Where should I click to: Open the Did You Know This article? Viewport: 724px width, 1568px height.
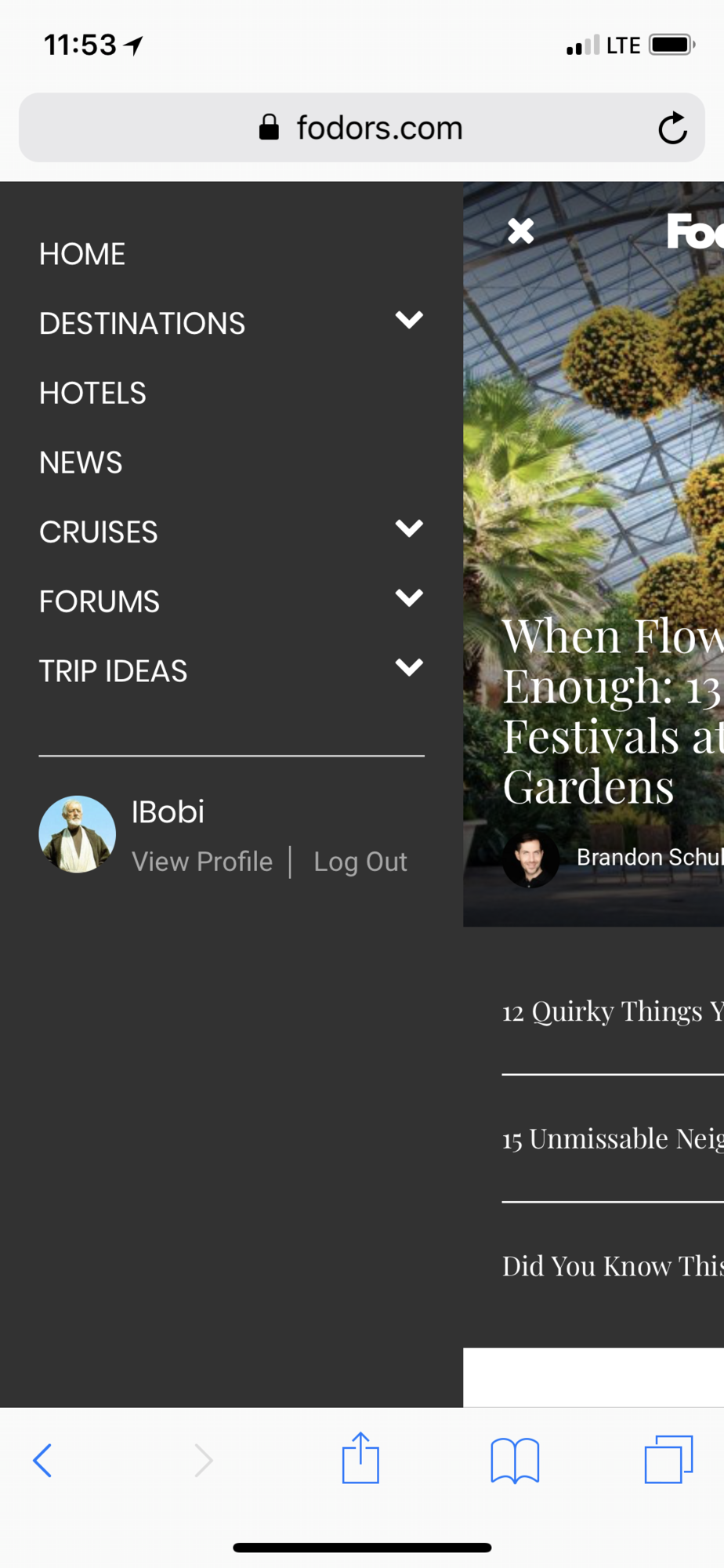(x=611, y=1265)
